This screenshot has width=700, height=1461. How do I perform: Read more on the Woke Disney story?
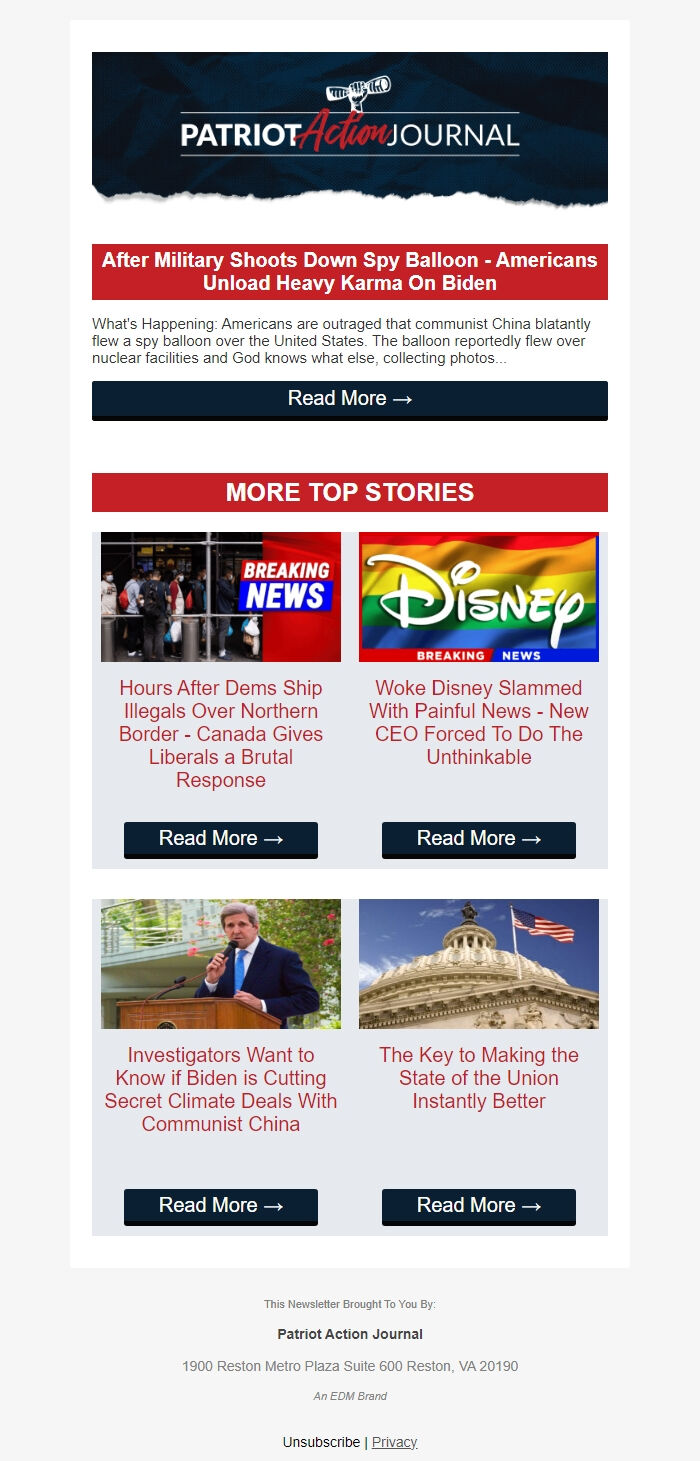click(479, 839)
